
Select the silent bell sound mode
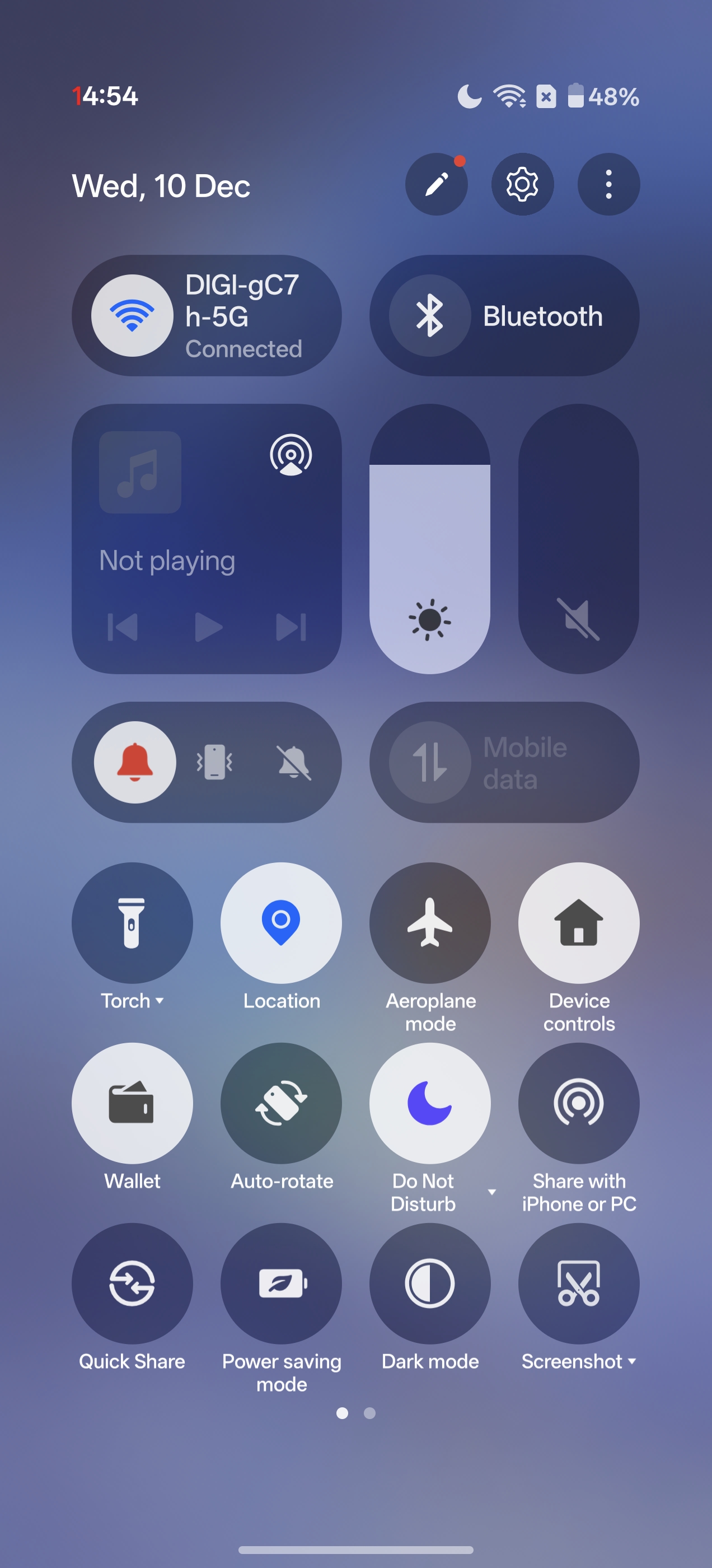(293, 762)
